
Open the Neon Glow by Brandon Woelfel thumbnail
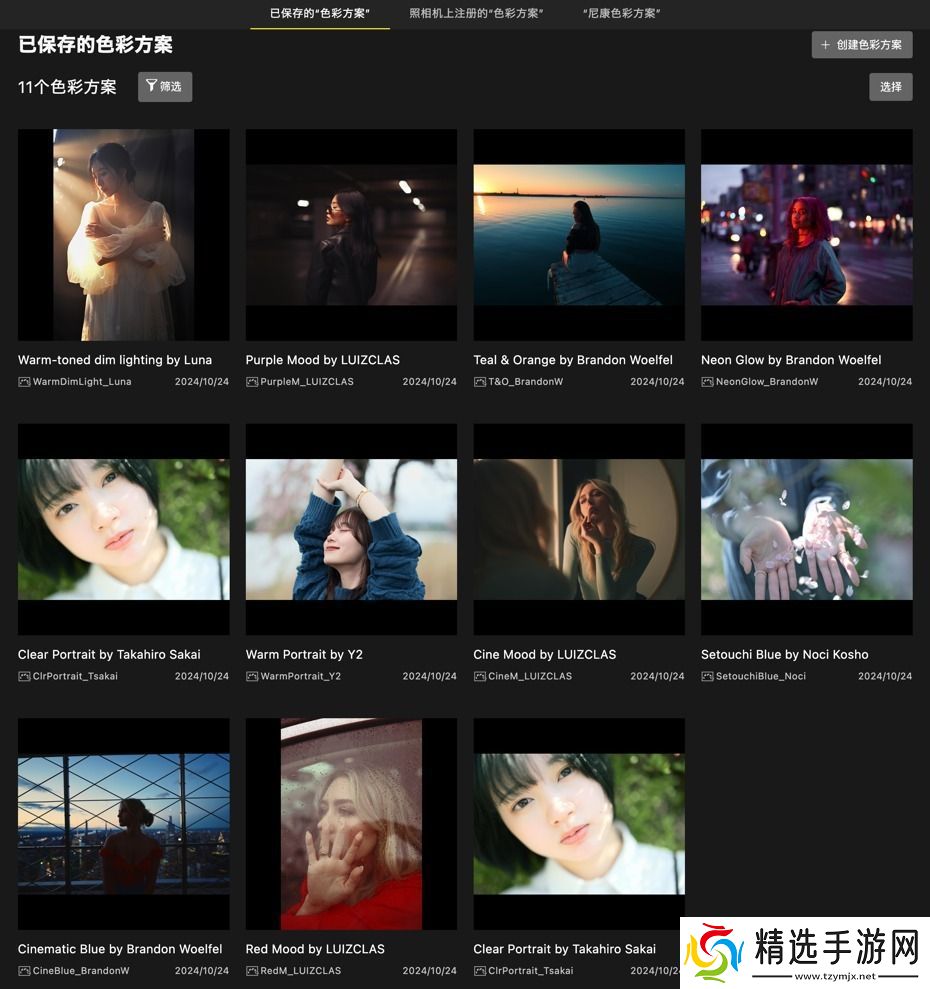pyautogui.click(x=806, y=234)
